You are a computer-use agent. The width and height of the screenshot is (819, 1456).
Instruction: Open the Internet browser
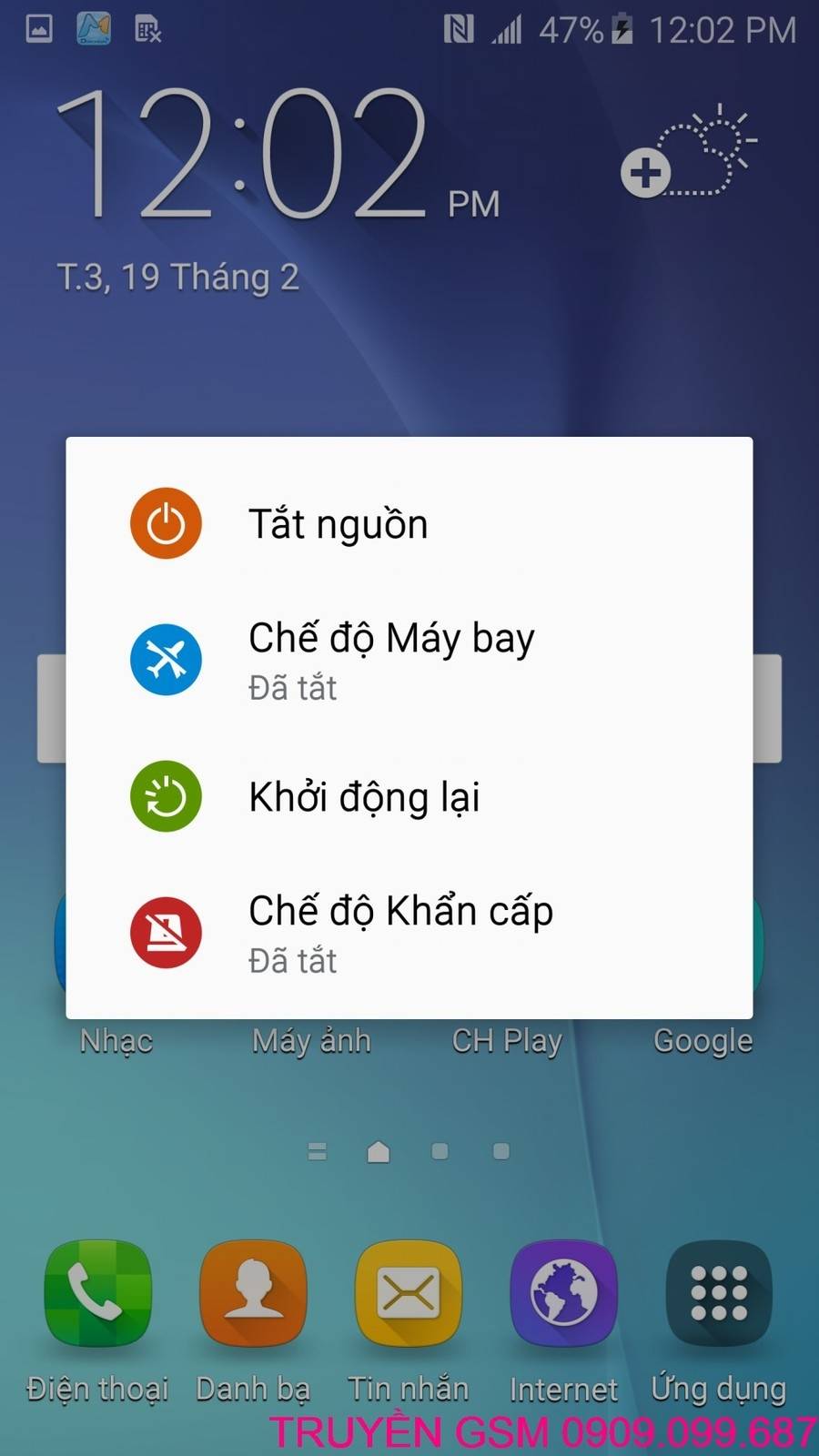tap(563, 1294)
